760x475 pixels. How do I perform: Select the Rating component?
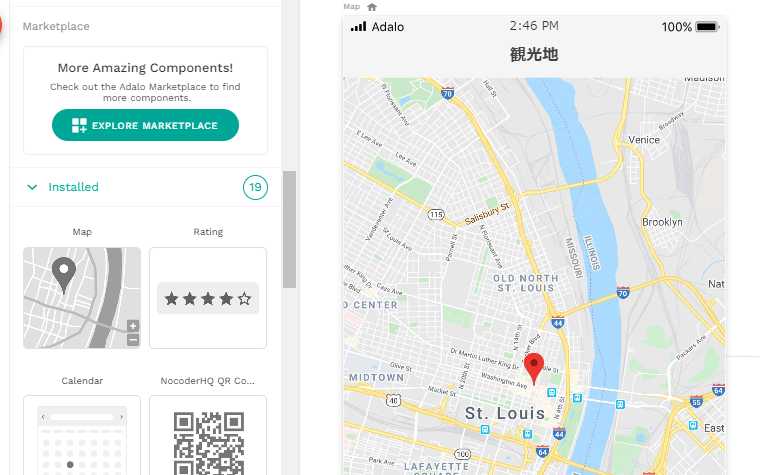(208, 298)
